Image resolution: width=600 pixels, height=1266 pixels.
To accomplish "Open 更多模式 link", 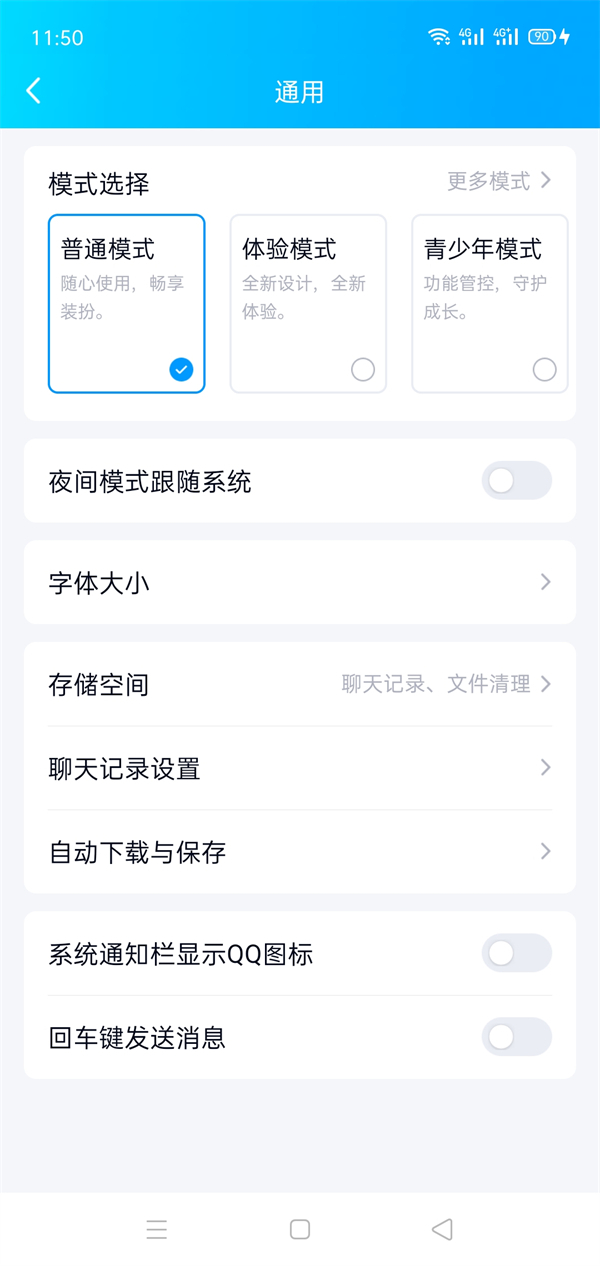I will coord(499,181).
